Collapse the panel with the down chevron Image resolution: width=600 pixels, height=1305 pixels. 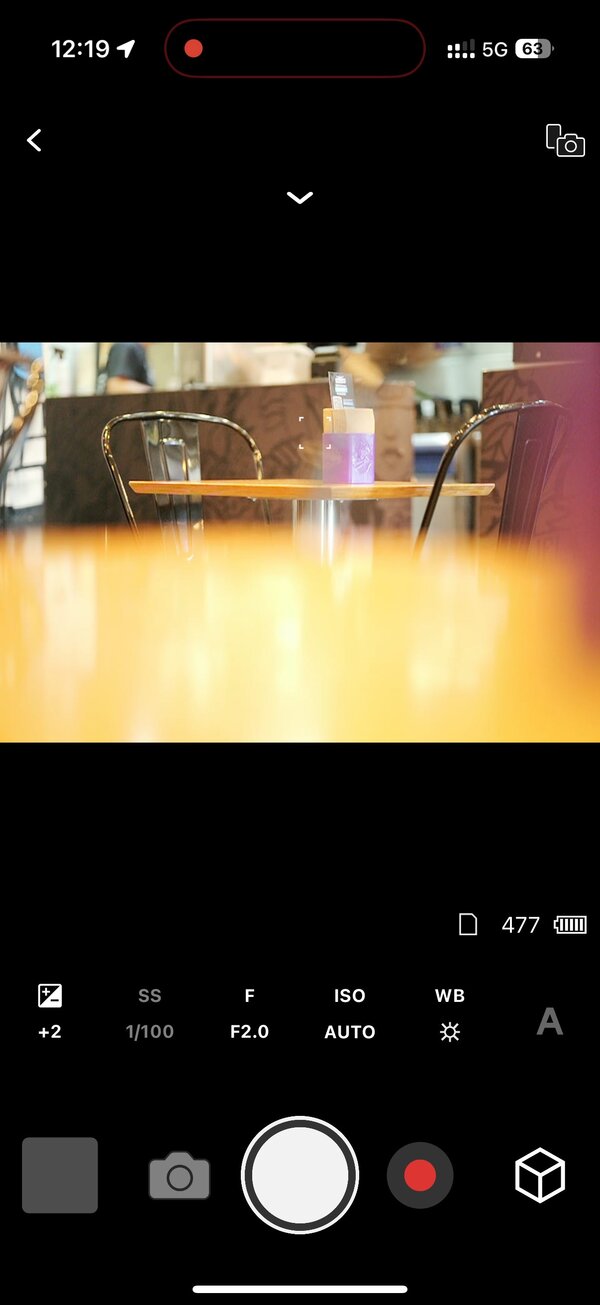[299, 198]
